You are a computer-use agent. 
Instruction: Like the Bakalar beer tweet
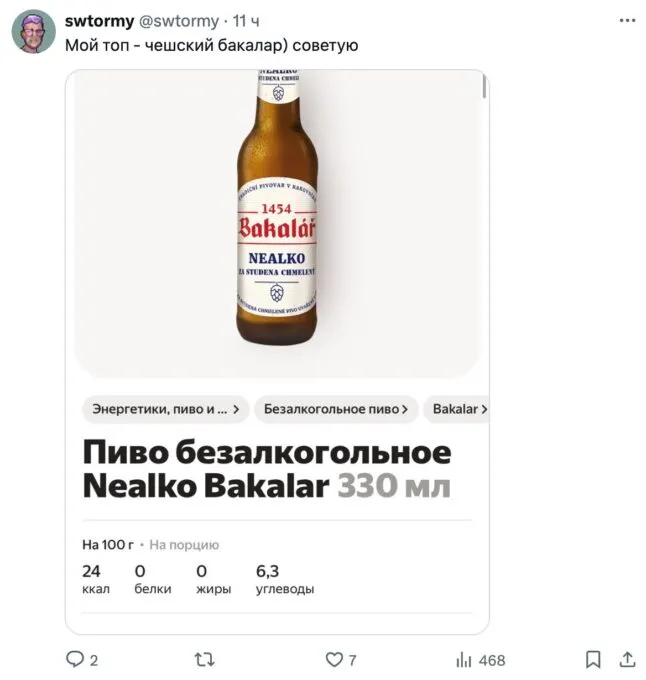coord(335,659)
